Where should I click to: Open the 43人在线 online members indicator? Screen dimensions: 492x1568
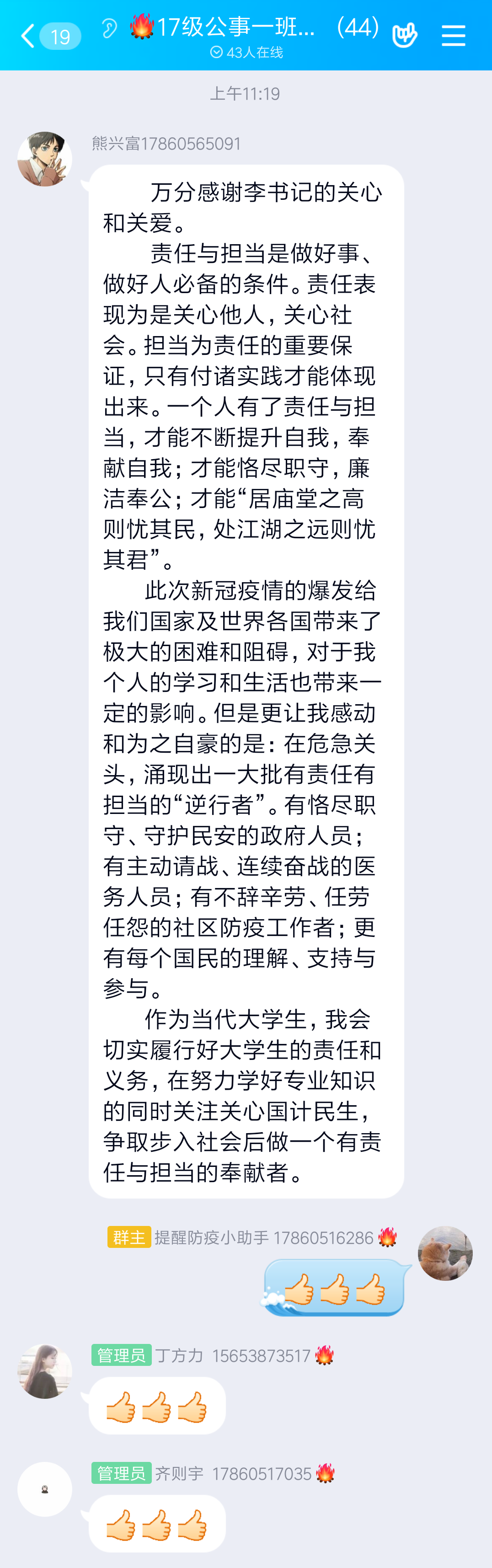pos(246,52)
